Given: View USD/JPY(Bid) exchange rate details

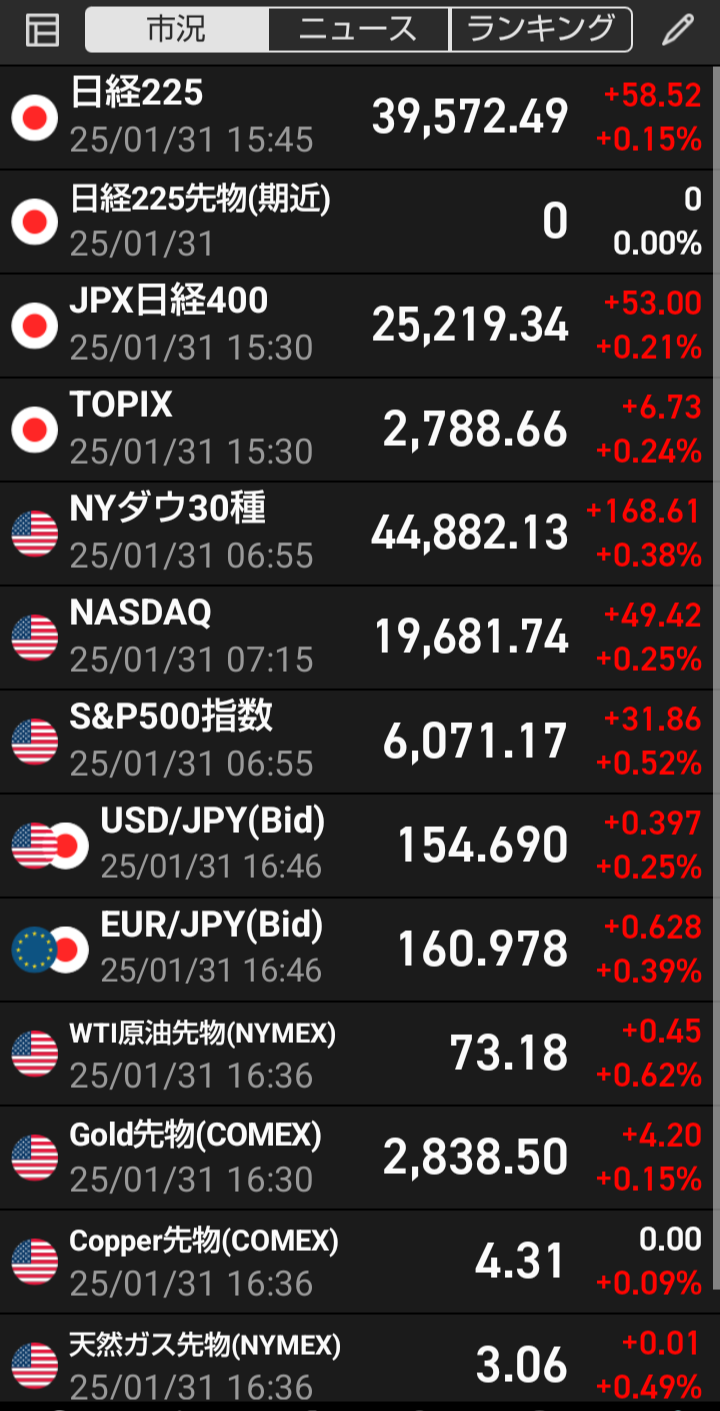Looking at the screenshot, I should [x=356, y=846].
